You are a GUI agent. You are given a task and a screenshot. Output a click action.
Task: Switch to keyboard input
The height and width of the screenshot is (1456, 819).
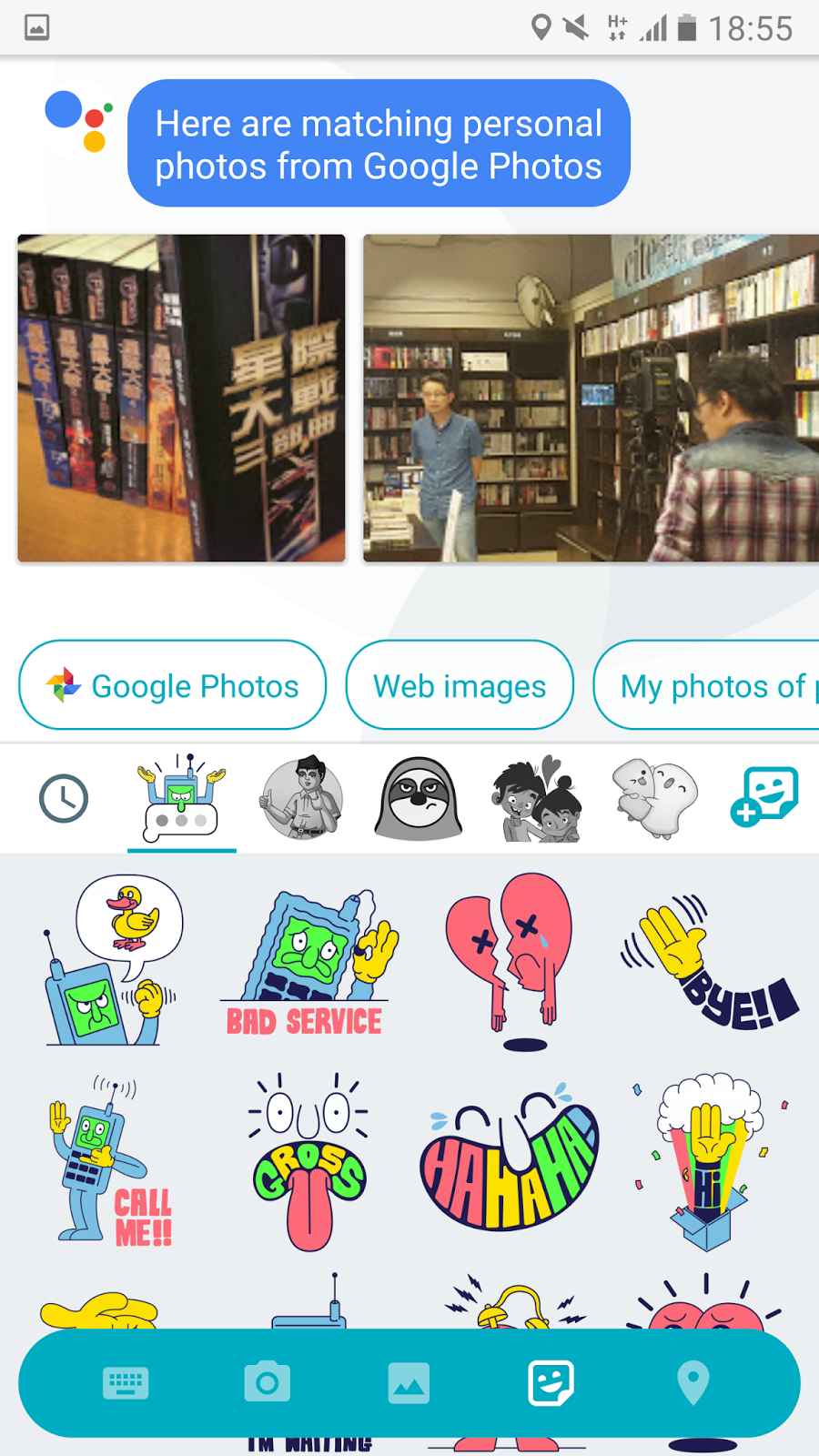click(x=126, y=1383)
